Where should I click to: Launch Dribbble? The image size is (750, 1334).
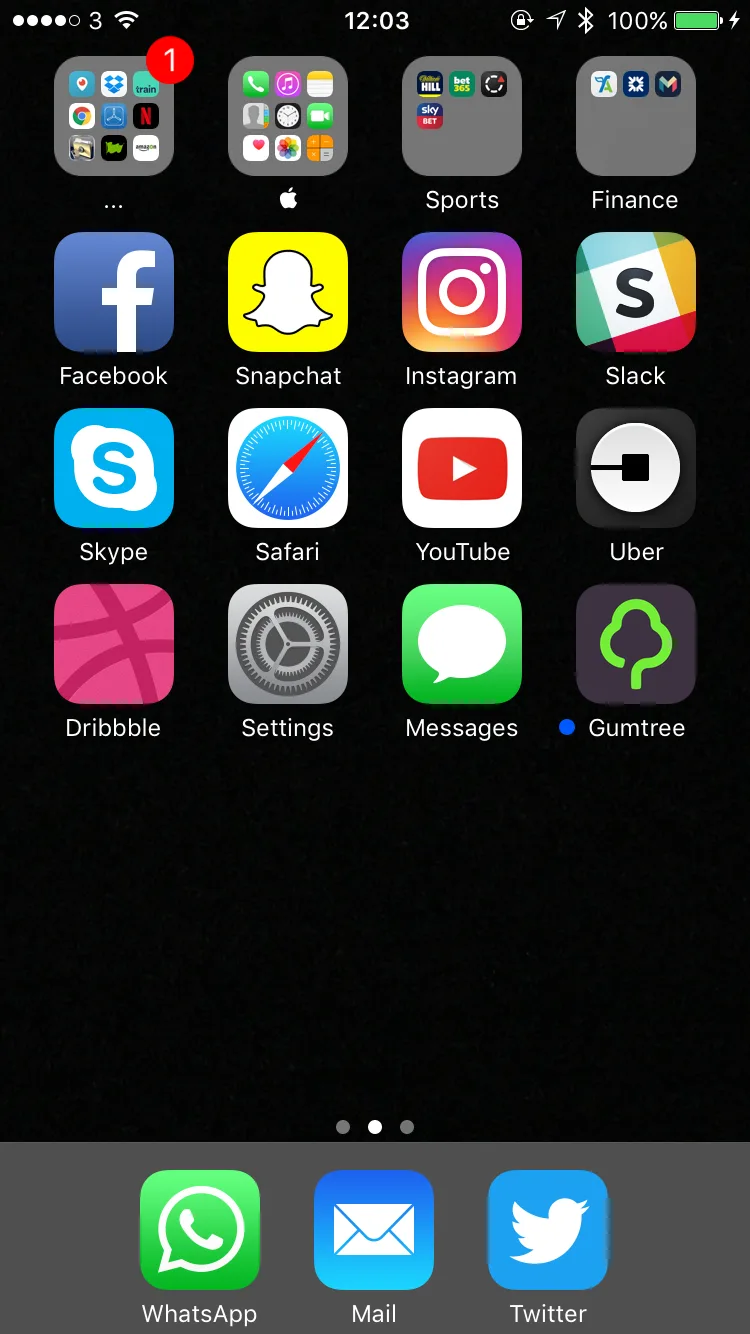114,644
